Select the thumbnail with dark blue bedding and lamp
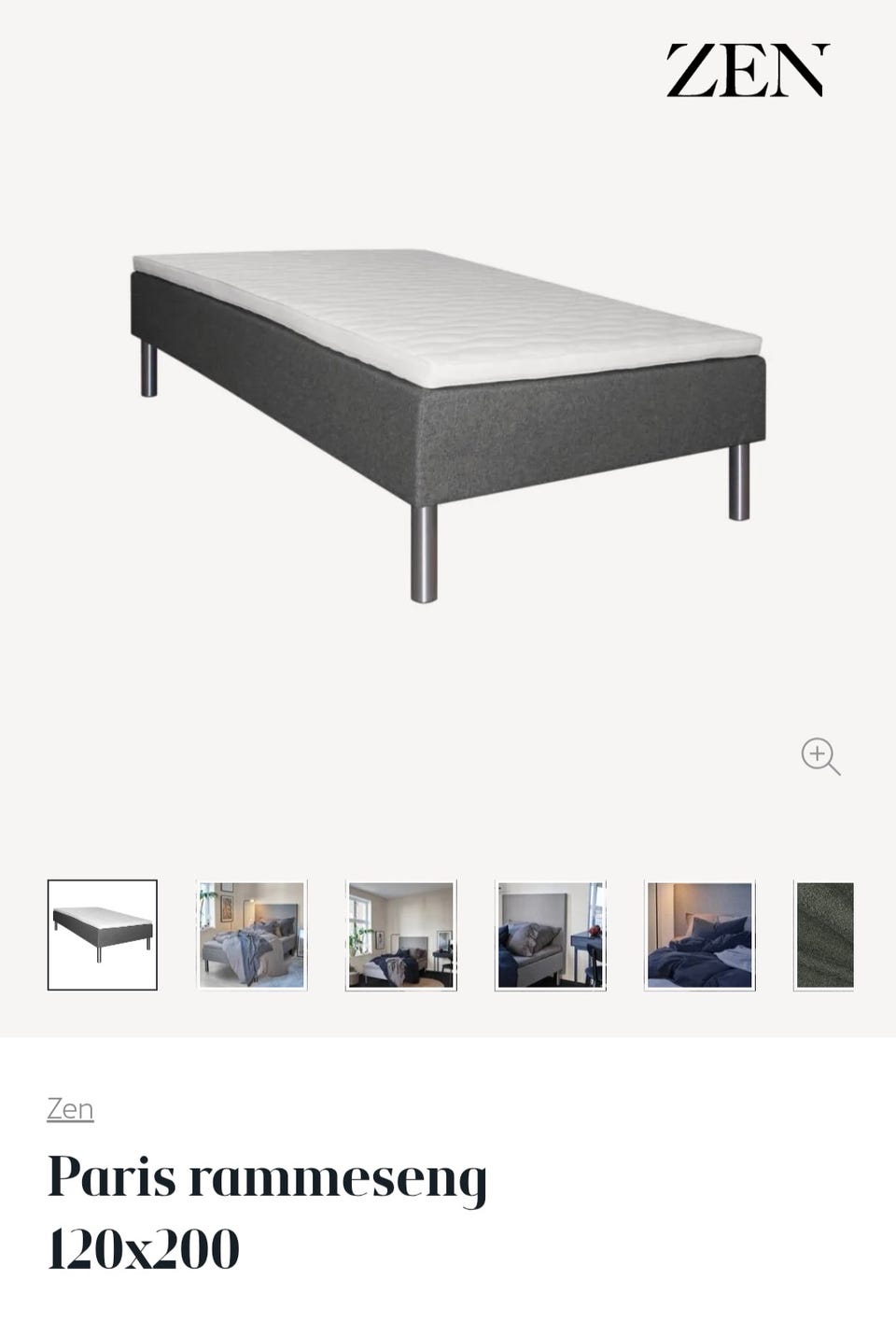 [x=700, y=935]
